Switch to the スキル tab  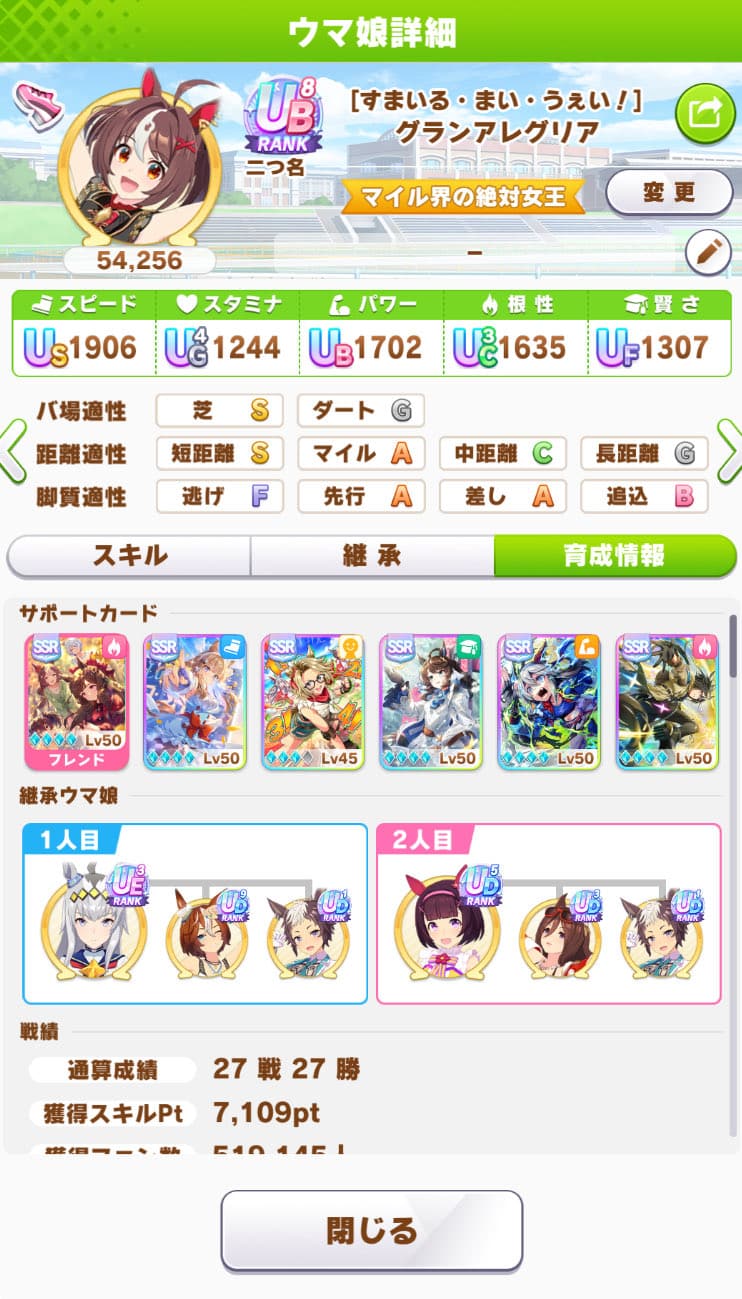click(130, 556)
